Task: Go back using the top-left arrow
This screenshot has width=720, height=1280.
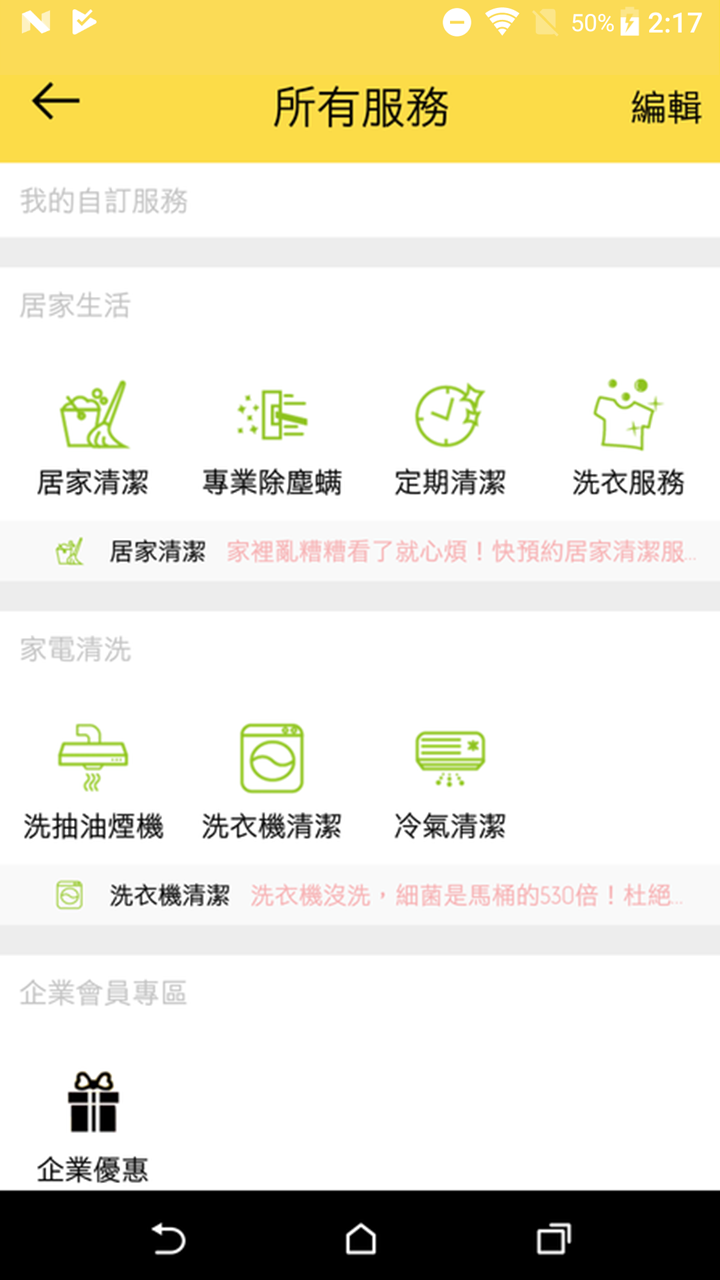Action: (x=55, y=102)
